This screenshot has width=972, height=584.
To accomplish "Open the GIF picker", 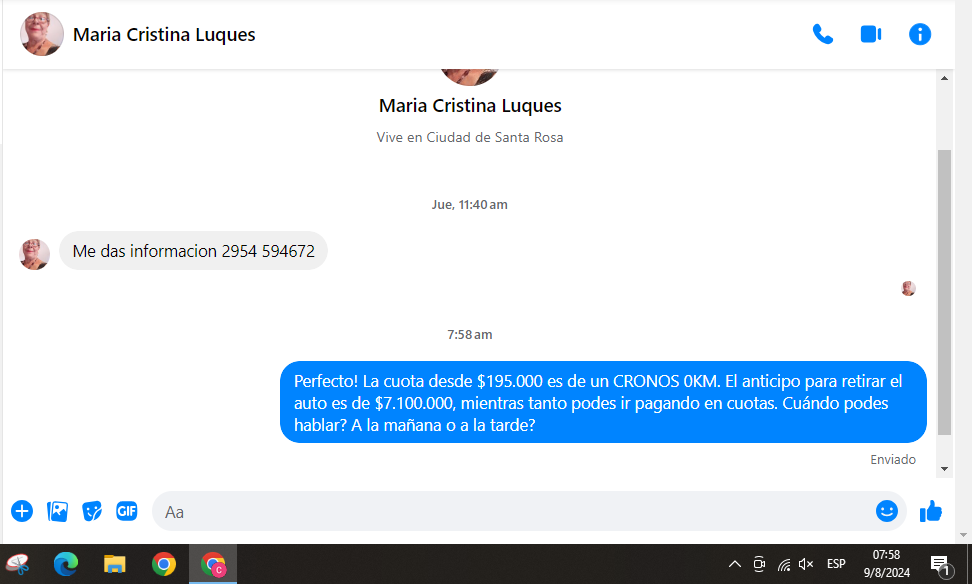I will pos(126,511).
